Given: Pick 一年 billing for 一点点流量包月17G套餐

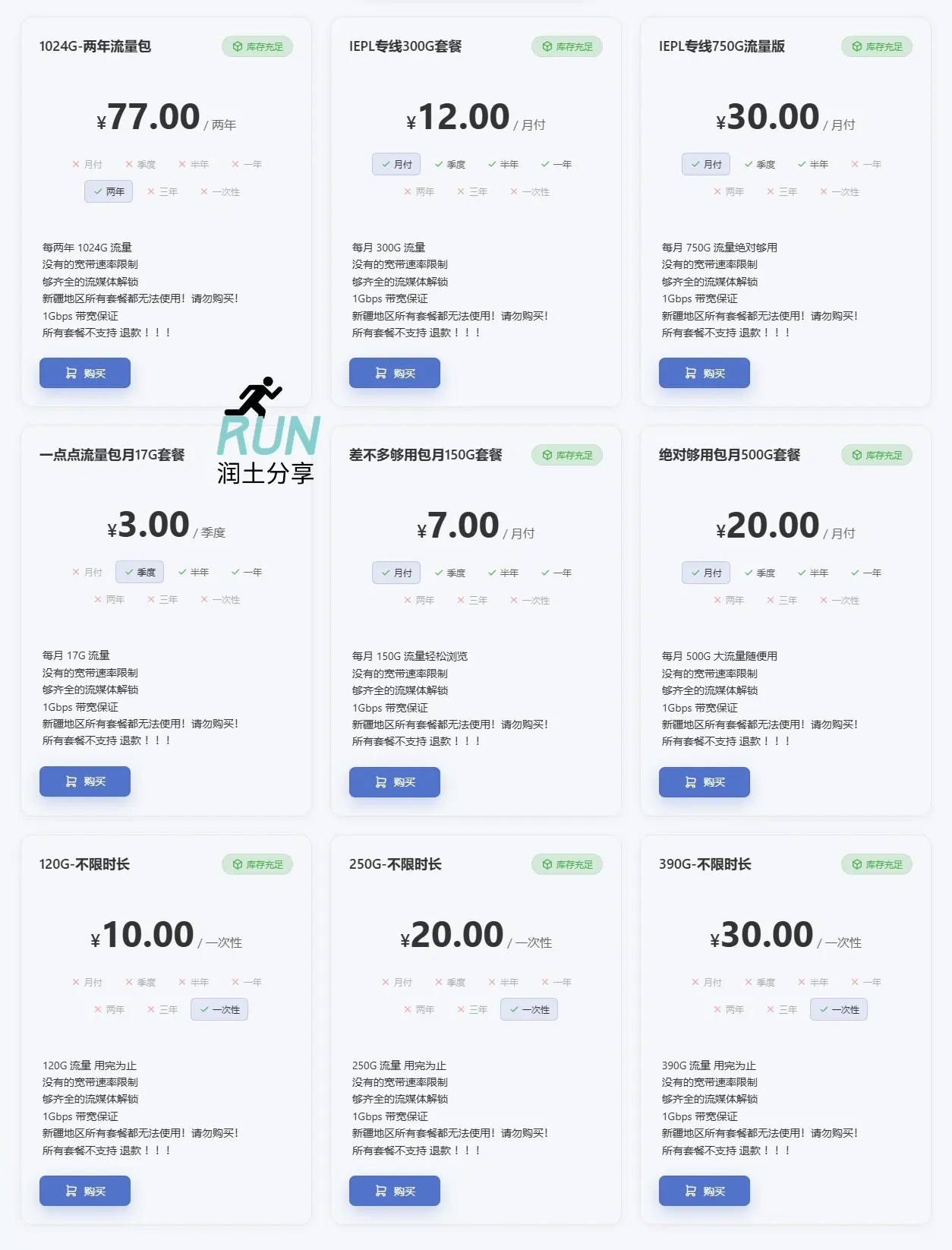Looking at the screenshot, I should tap(247, 572).
